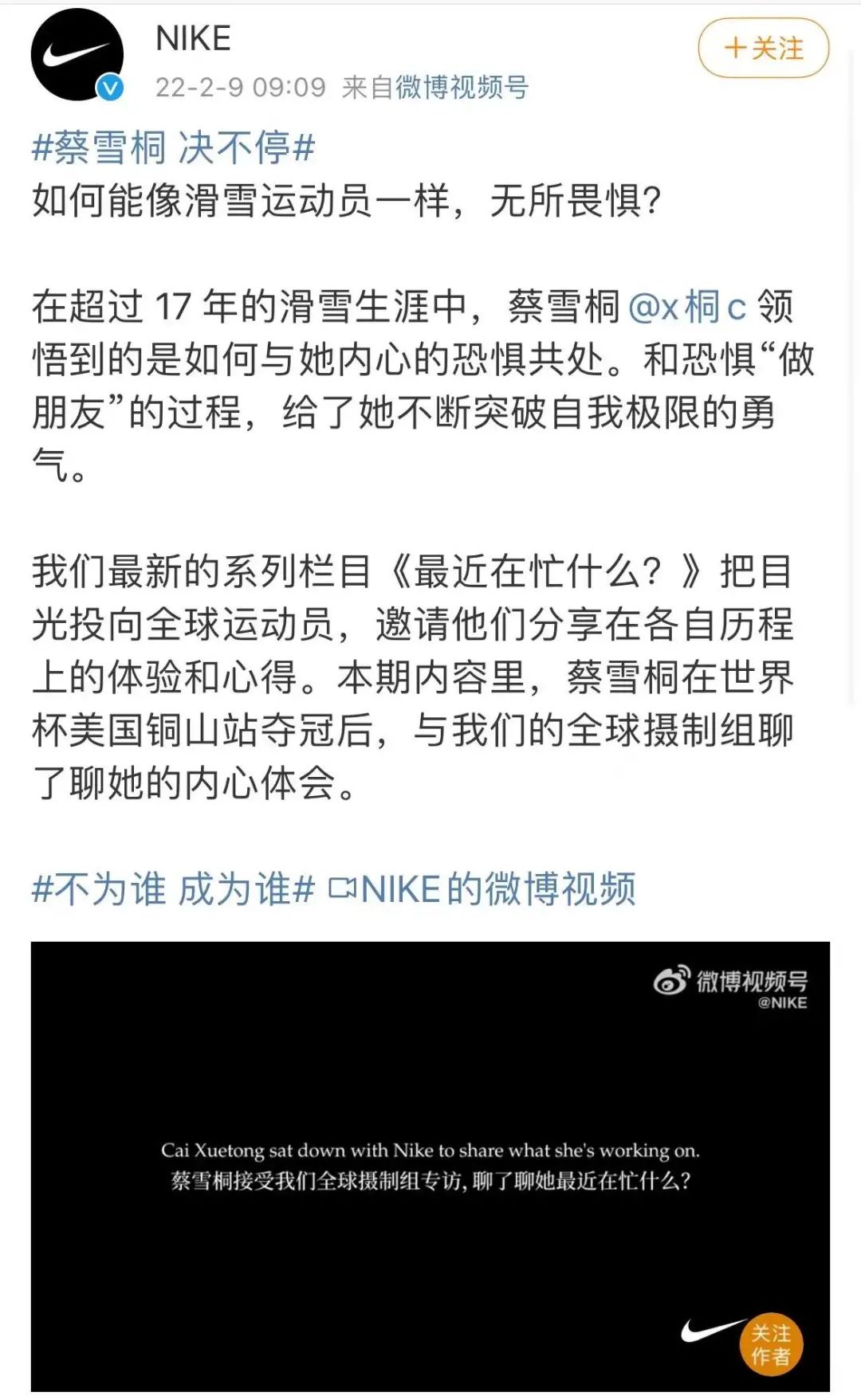The width and height of the screenshot is (861, 1400).
Task: Open NIKE's profile avatar
Action: point(77,54)
